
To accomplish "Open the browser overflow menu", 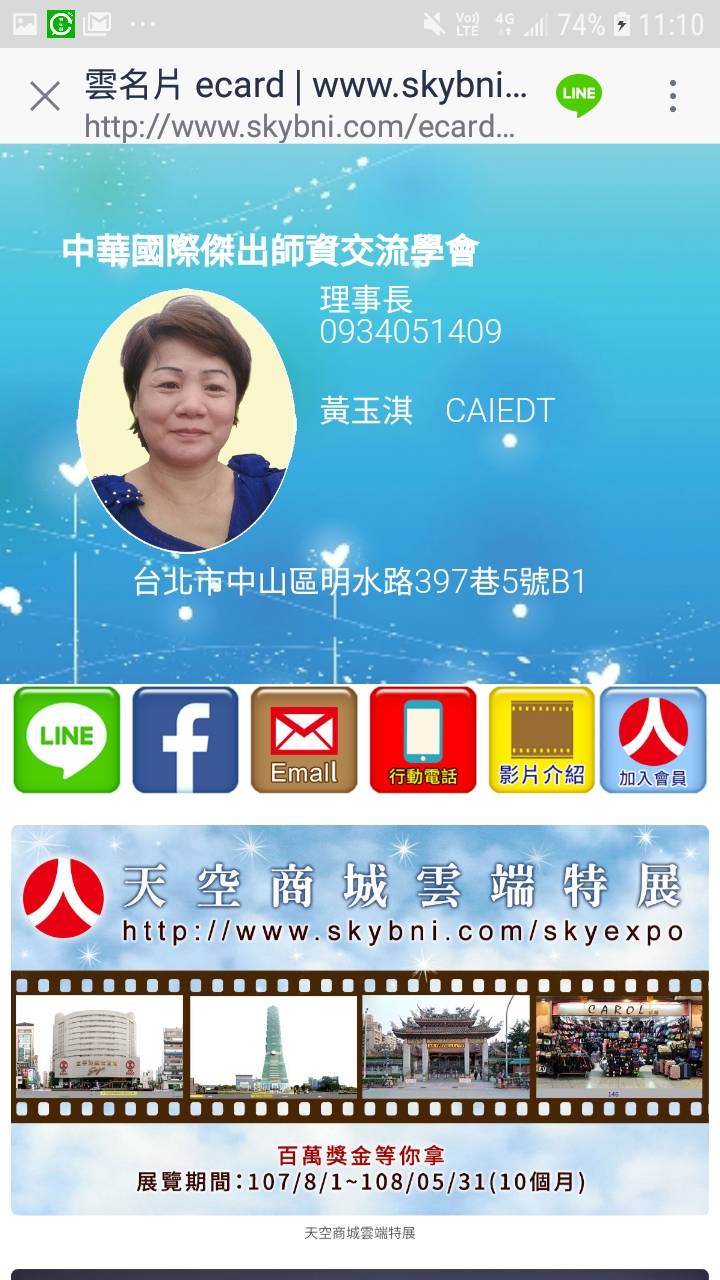I will [x=673, y=96].
